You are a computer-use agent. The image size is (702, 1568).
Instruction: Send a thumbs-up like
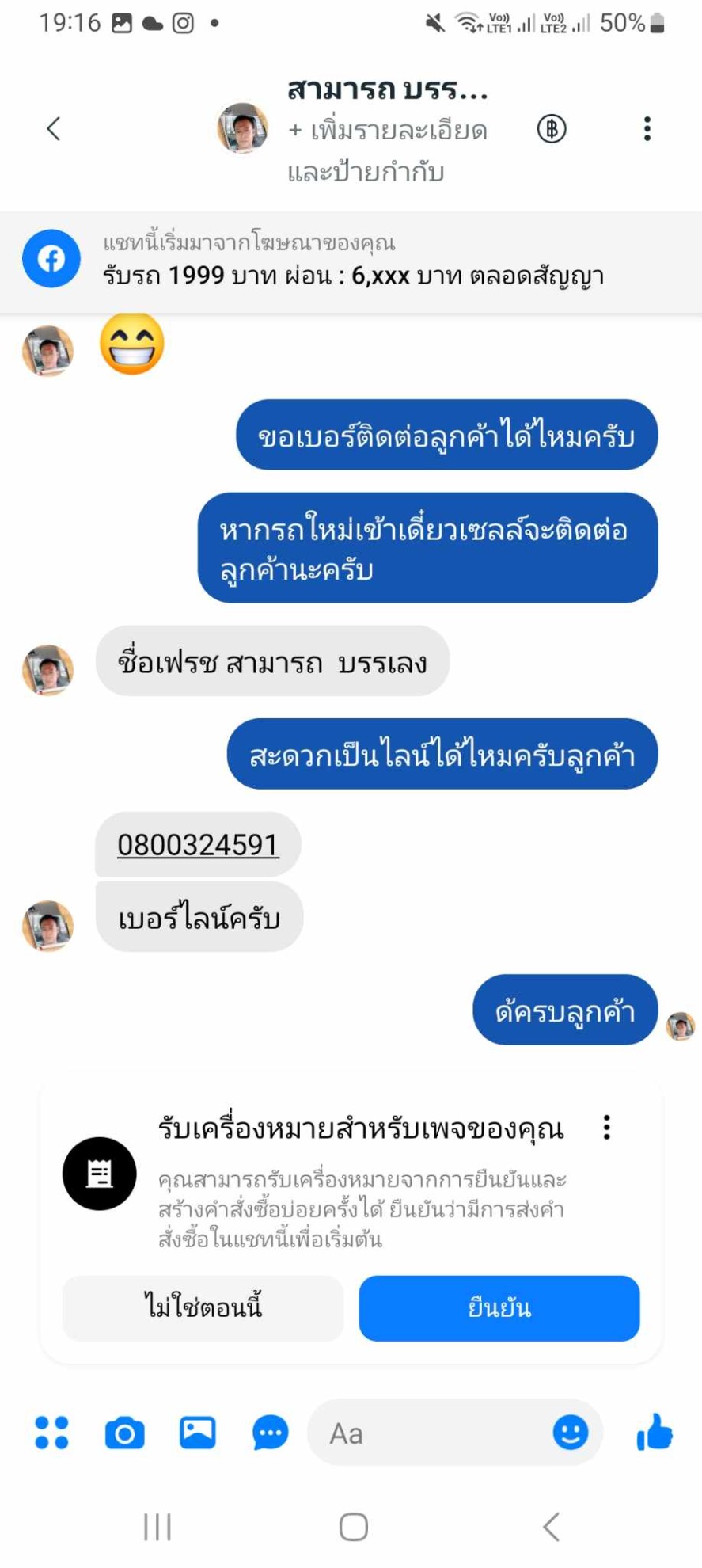[655, 1433]
